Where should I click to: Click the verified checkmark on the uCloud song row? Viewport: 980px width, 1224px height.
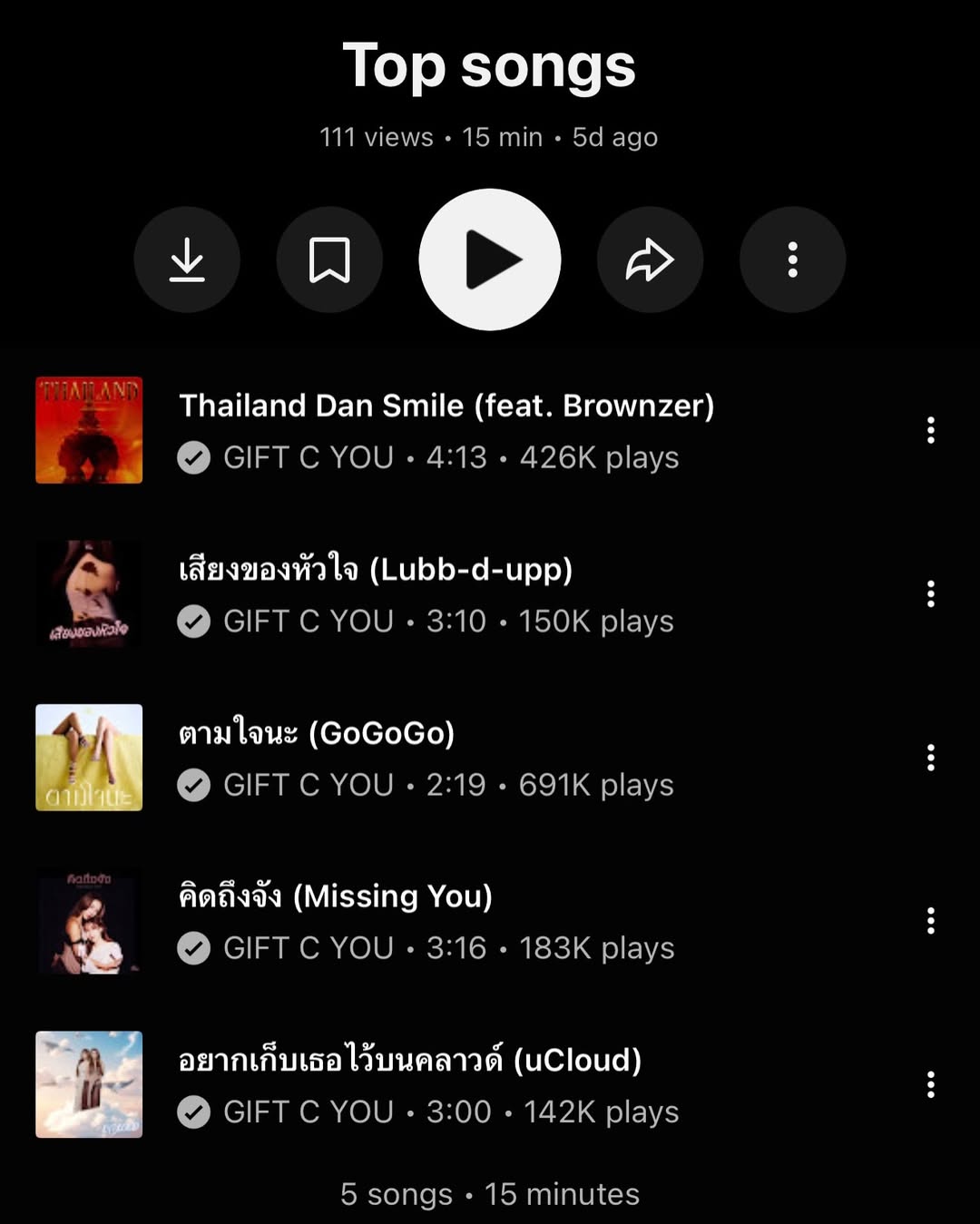tap(193, 1112)
